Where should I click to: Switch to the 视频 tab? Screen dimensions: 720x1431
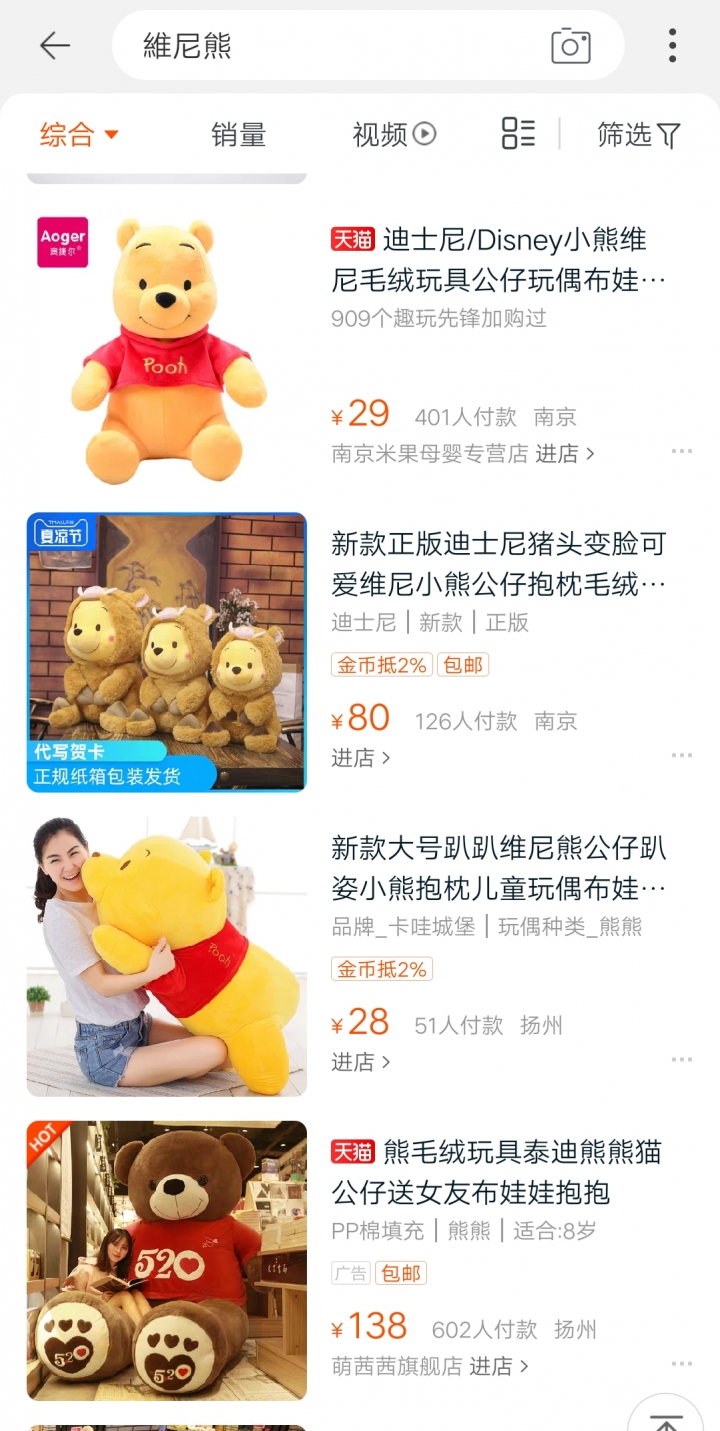coord(394,134)
